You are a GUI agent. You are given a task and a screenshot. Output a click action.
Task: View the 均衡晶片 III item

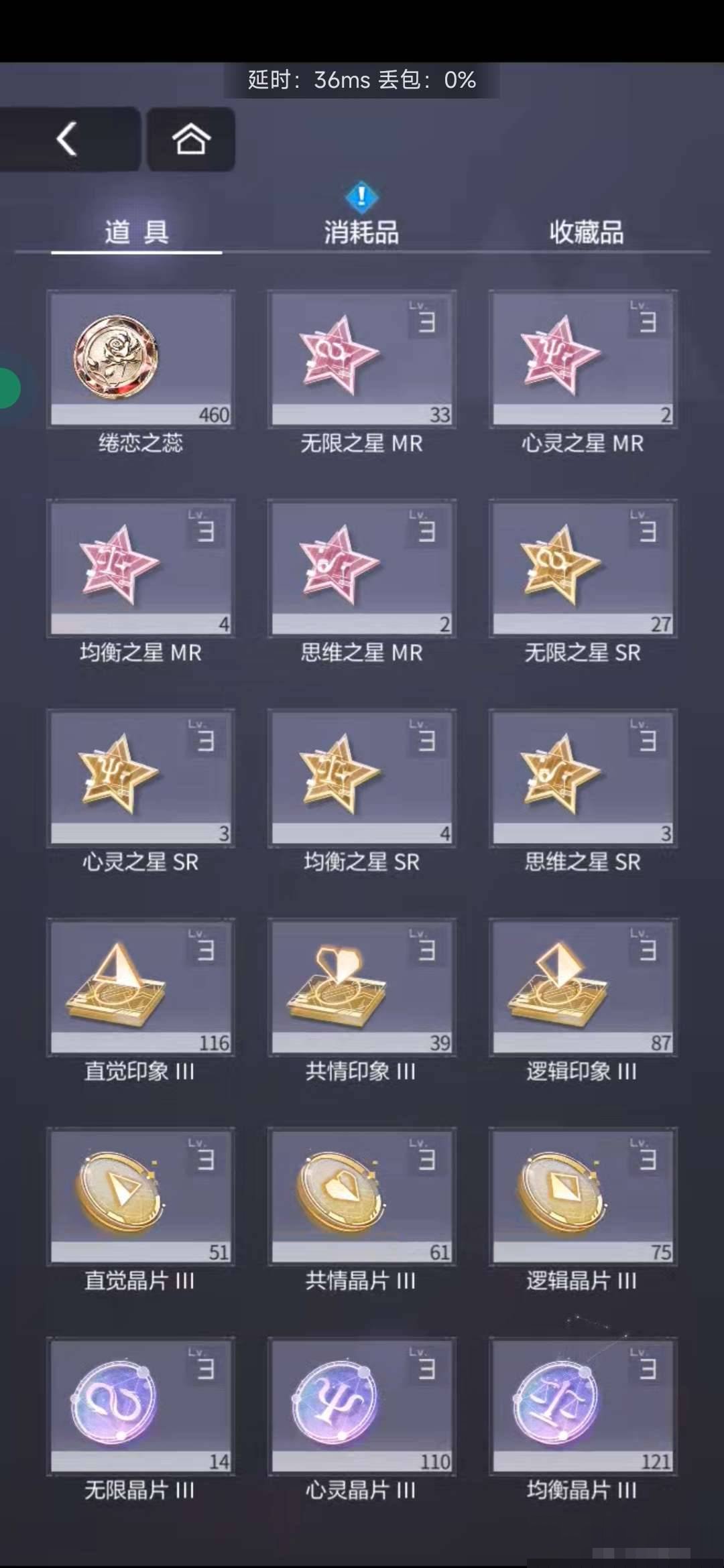pyautogui.click(x=583, y=1406)
